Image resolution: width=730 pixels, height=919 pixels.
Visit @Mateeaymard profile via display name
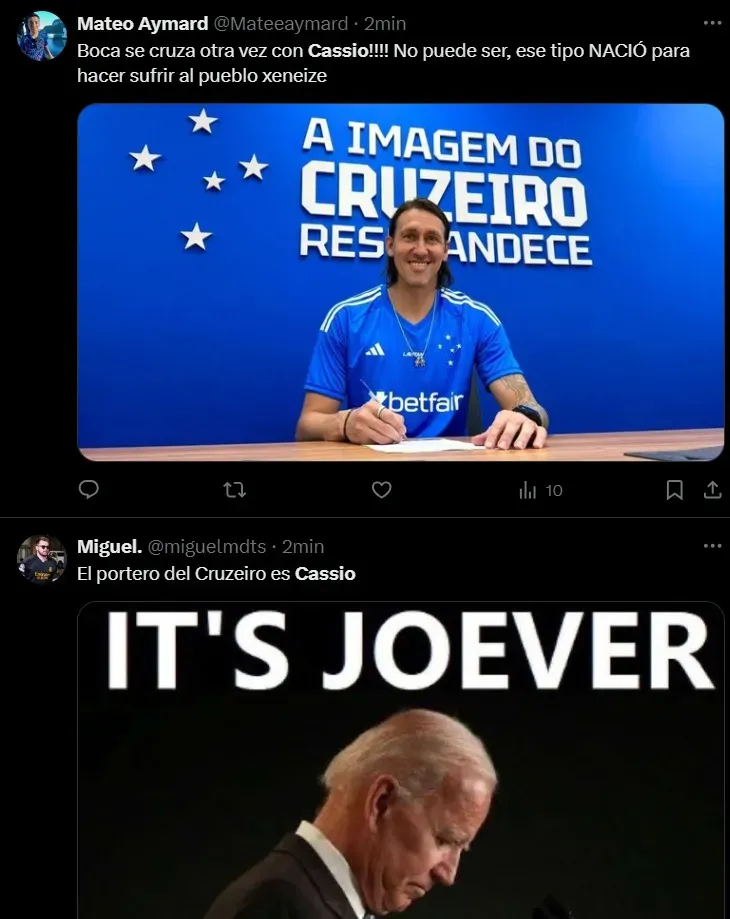[x=142, y=23]
